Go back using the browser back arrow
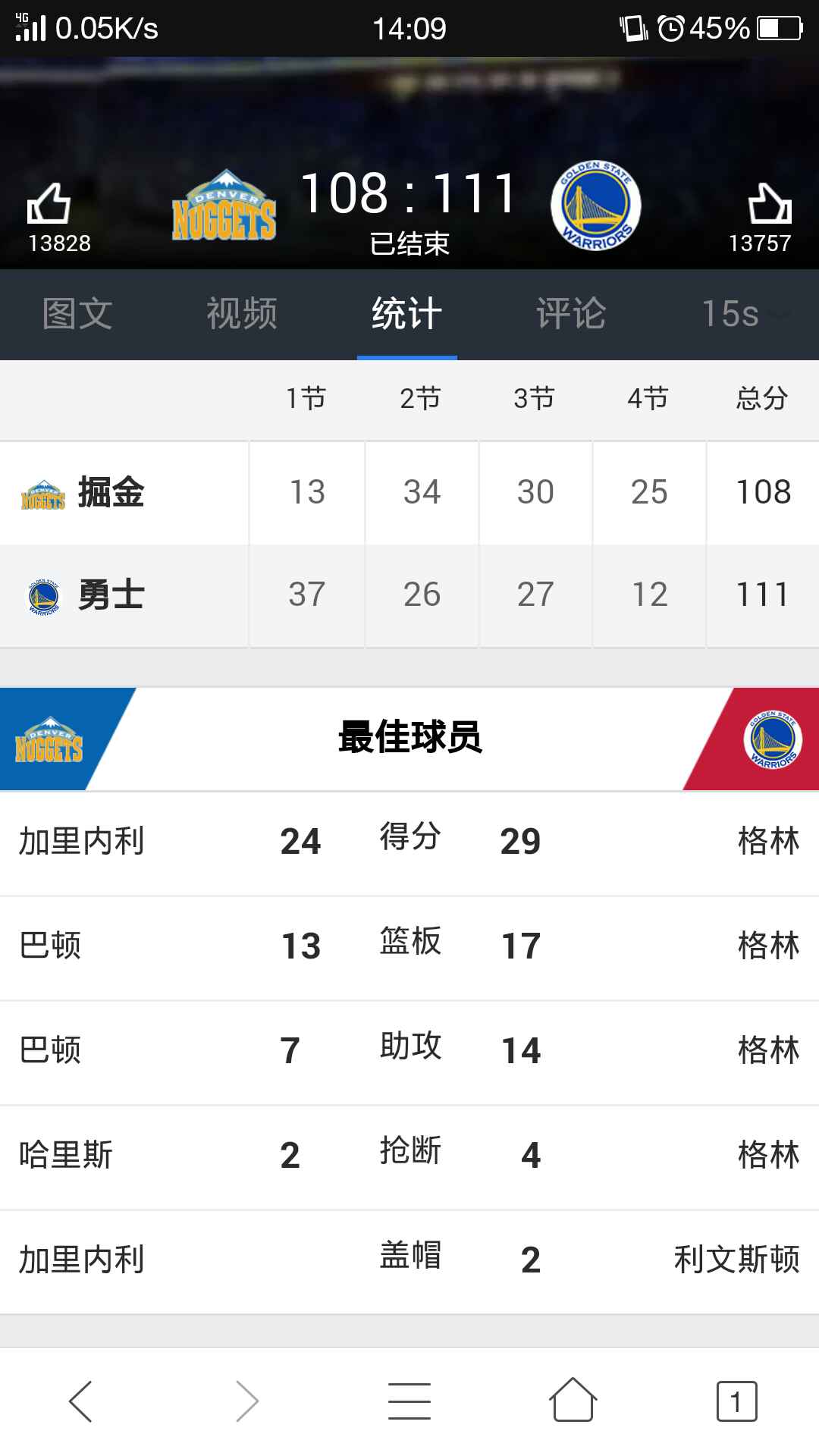Image resolution: width=819 pixels, height=1456 pixels. pyautogui.click(x=81, y=1401)
